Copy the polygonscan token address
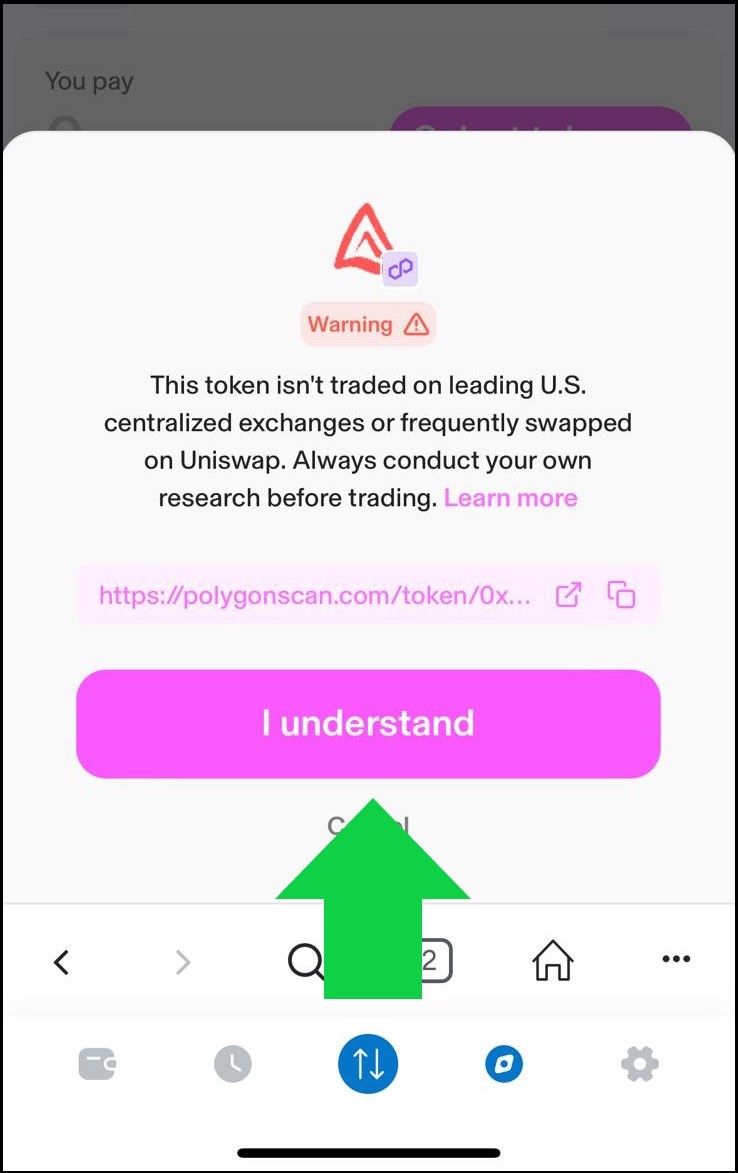The image size is (738, 1173). 621,596
